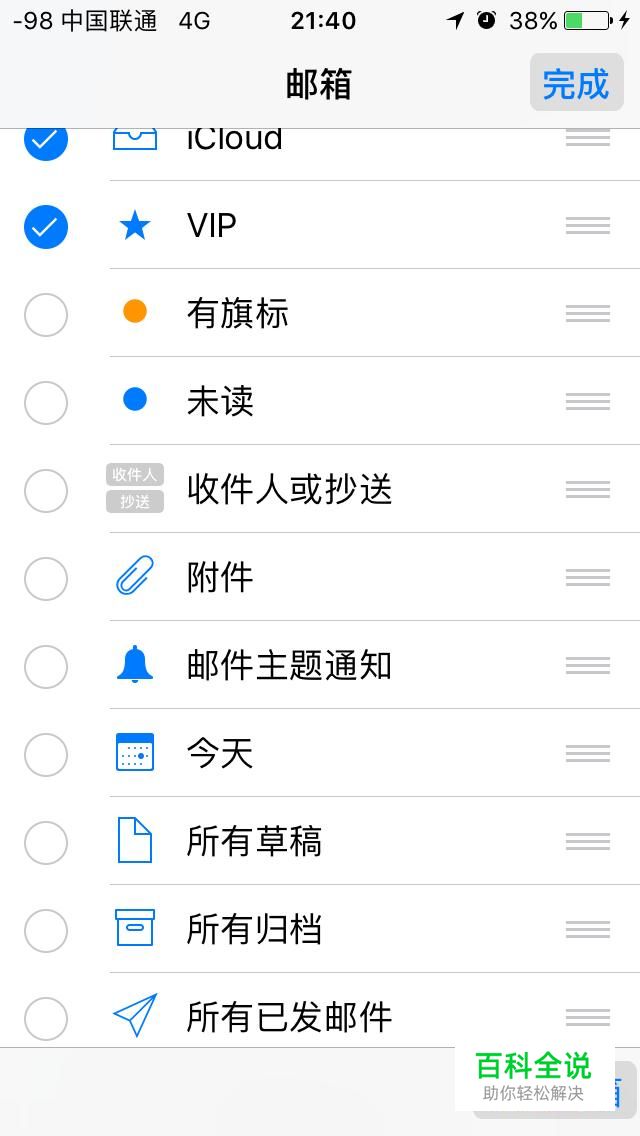Select the 今天 mailbox checkbox

[x=46, y=754]
